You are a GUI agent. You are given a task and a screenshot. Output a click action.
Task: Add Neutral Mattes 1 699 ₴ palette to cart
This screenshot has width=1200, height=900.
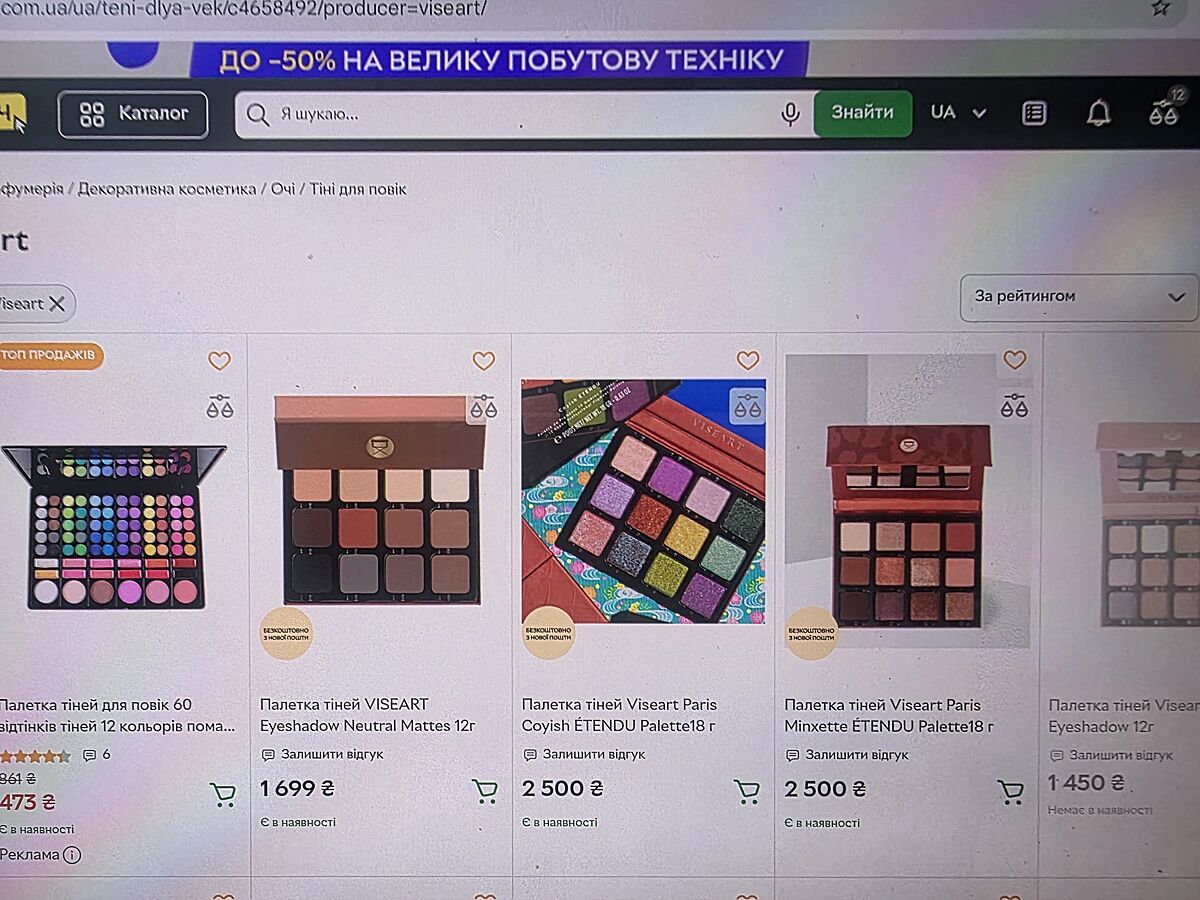coord(484,791)
